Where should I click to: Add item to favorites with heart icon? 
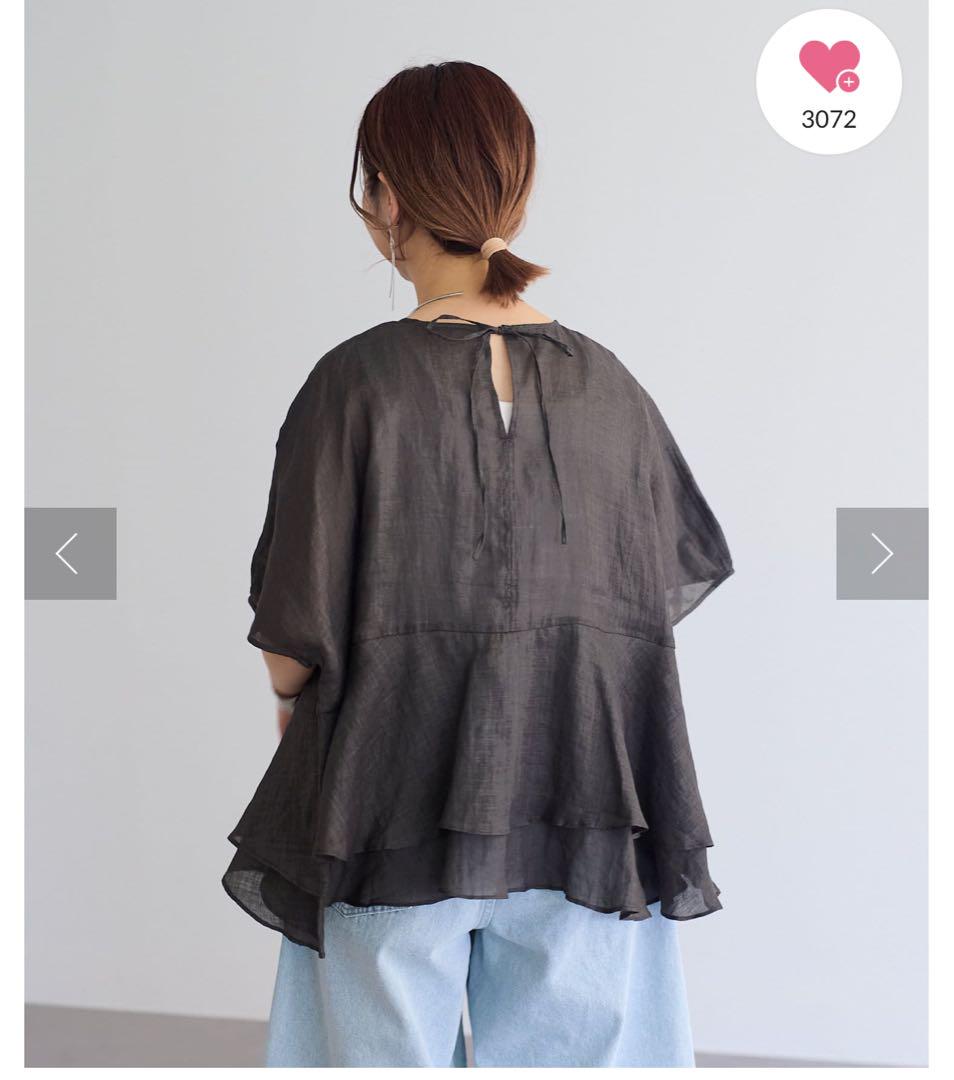828,68
